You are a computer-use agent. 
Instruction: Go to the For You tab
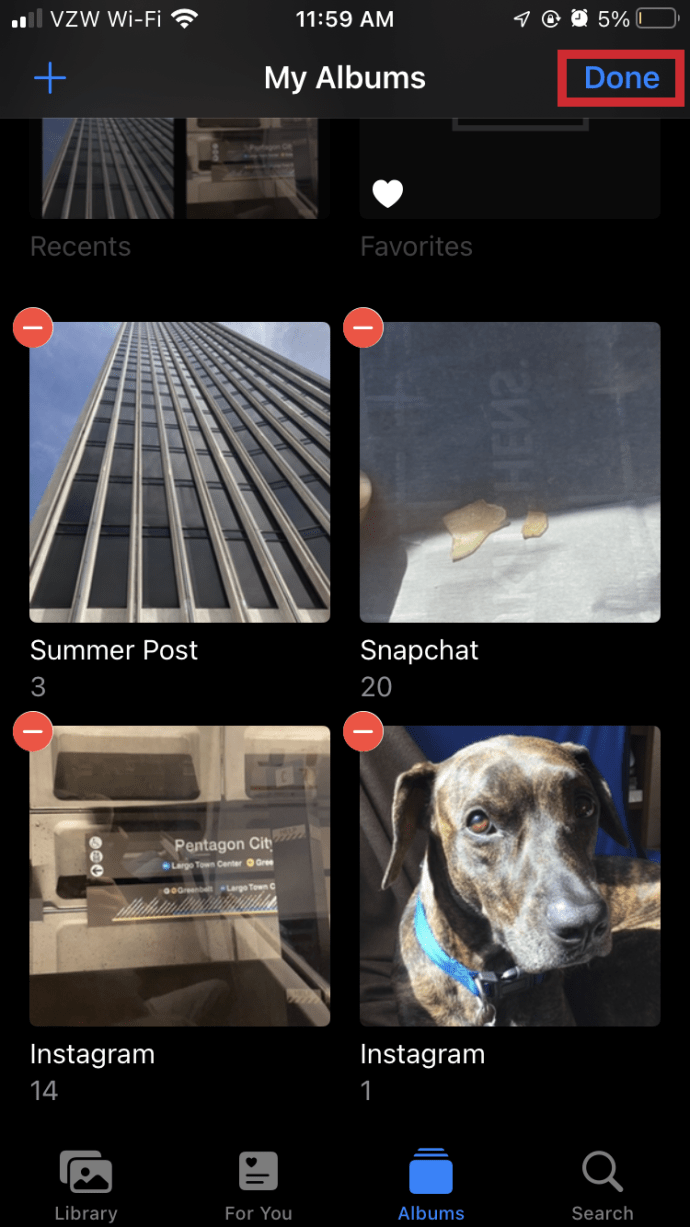tap(258, 1185)
